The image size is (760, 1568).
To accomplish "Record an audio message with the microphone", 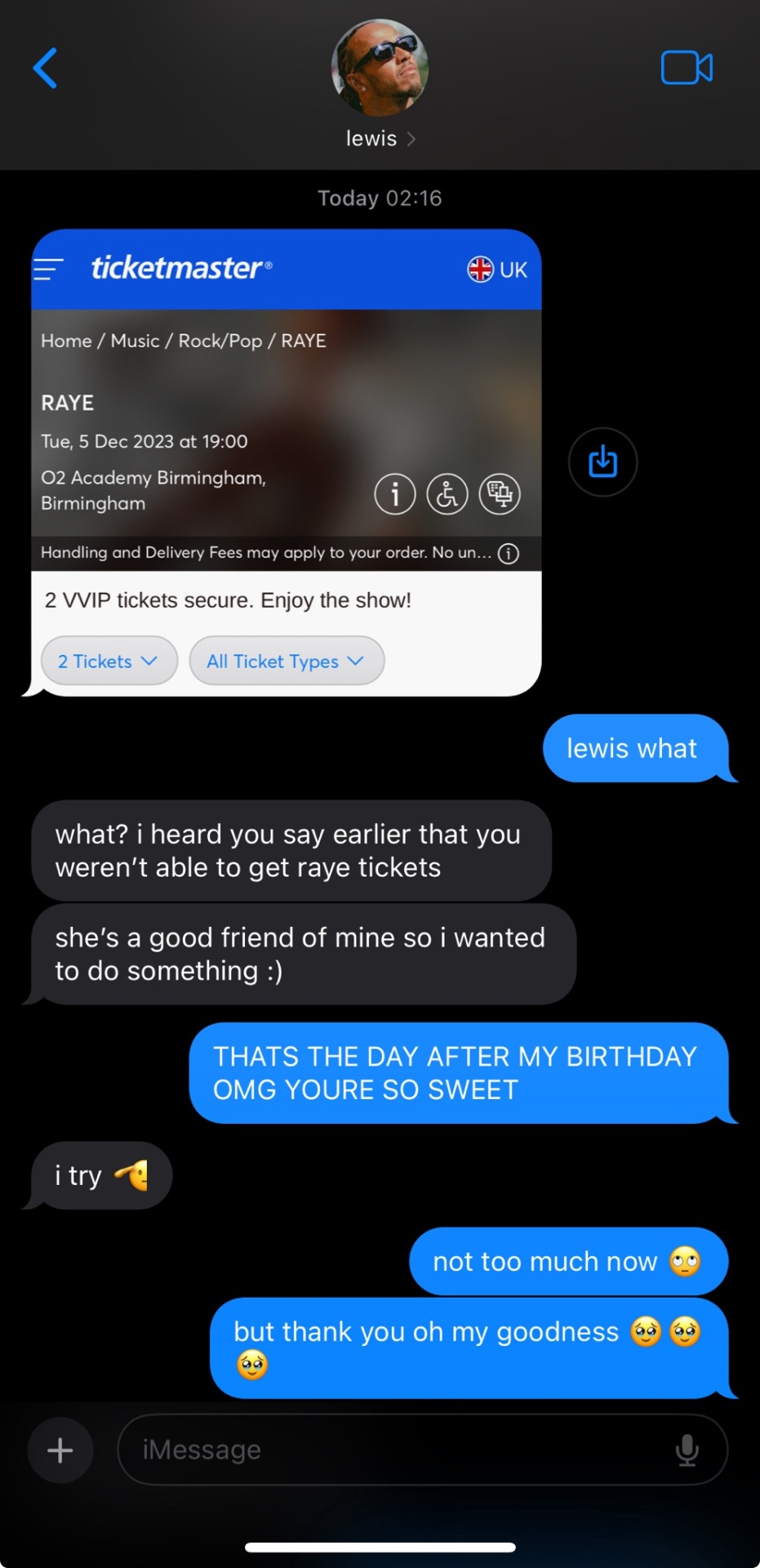I will tap(687, 1450).
